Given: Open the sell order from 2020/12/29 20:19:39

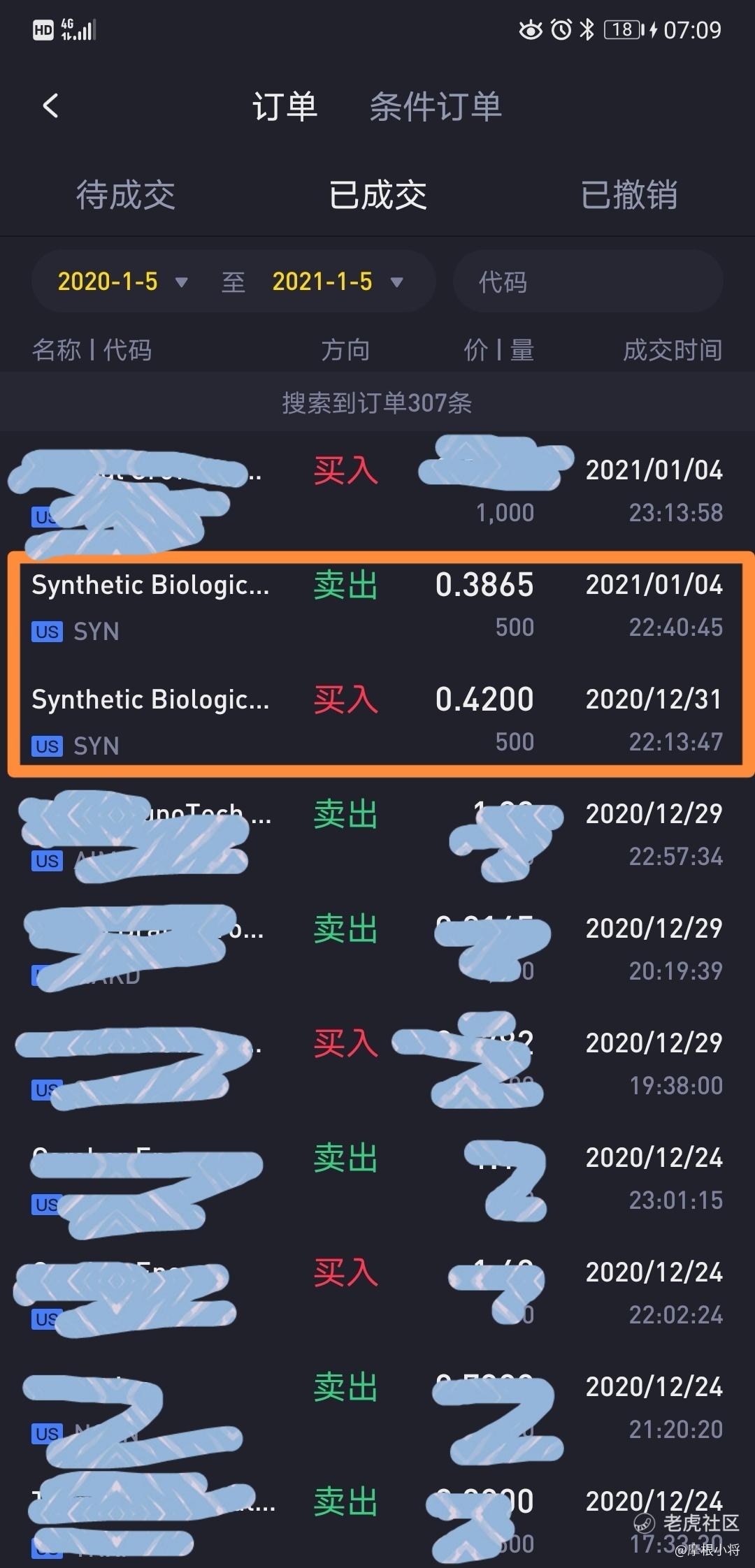Looking at the screenshot, I should pos(377,950).
